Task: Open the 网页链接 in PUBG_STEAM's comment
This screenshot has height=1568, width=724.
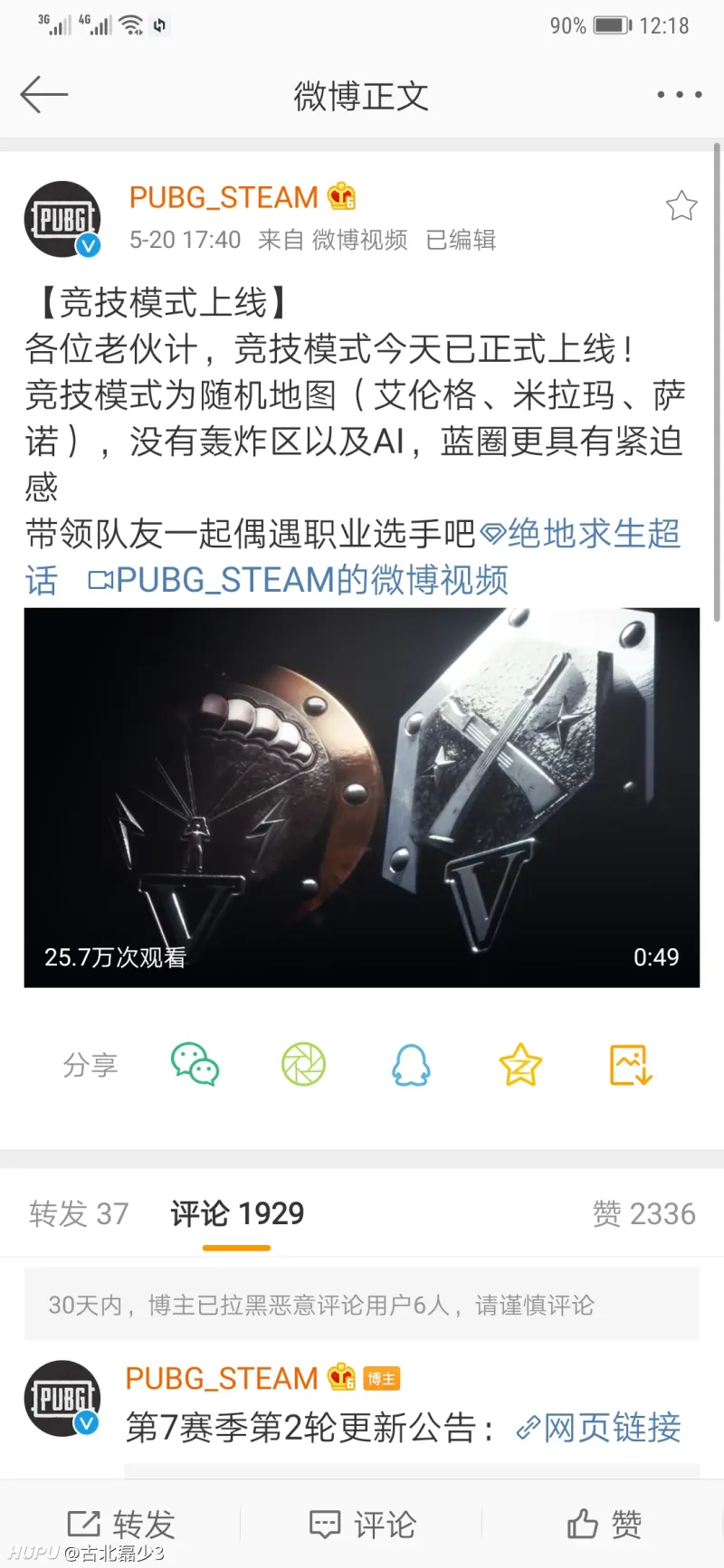Action: [x=599, y=1428]
